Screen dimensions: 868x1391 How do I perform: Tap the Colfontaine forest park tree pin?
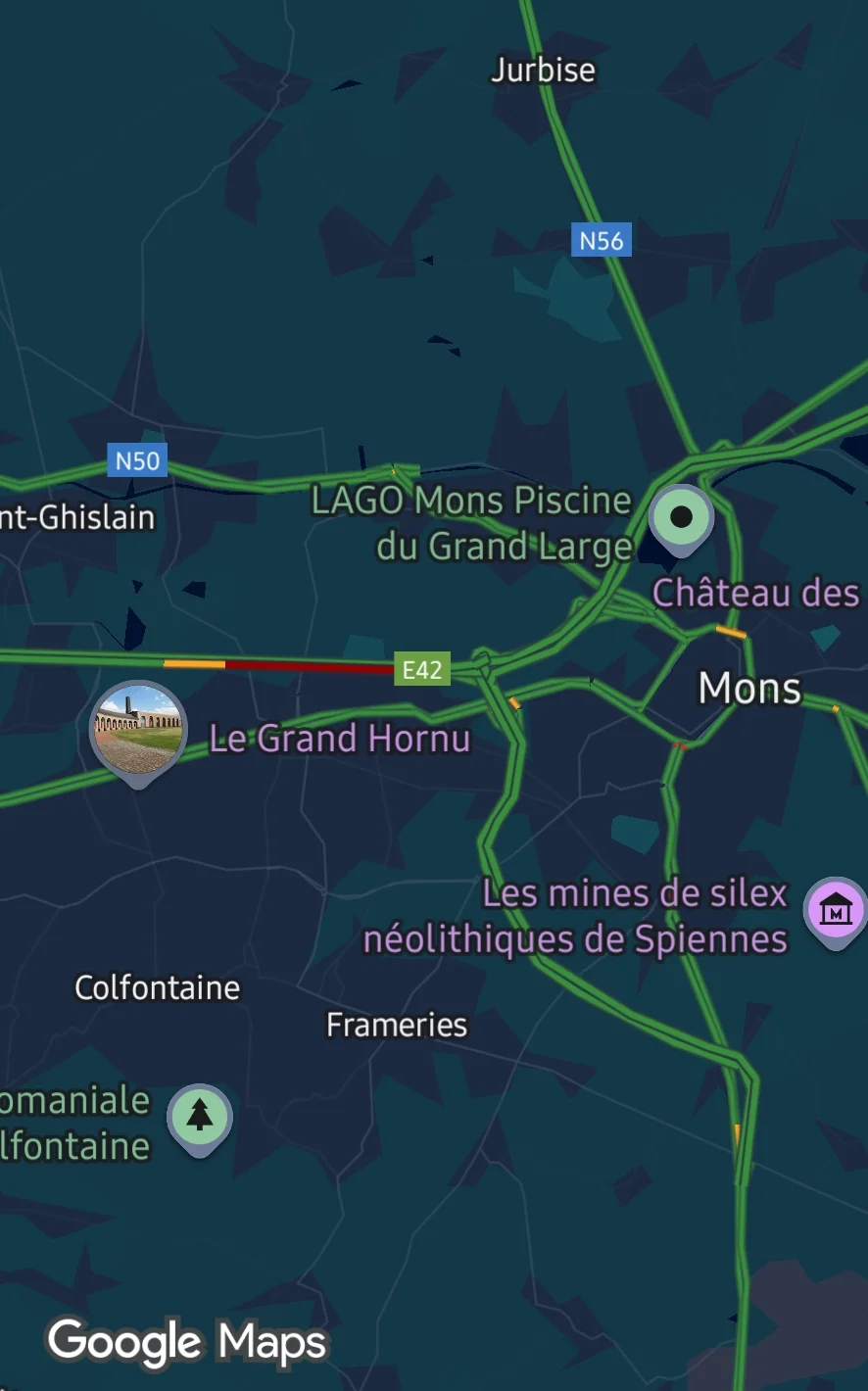tap(200, 1117)
